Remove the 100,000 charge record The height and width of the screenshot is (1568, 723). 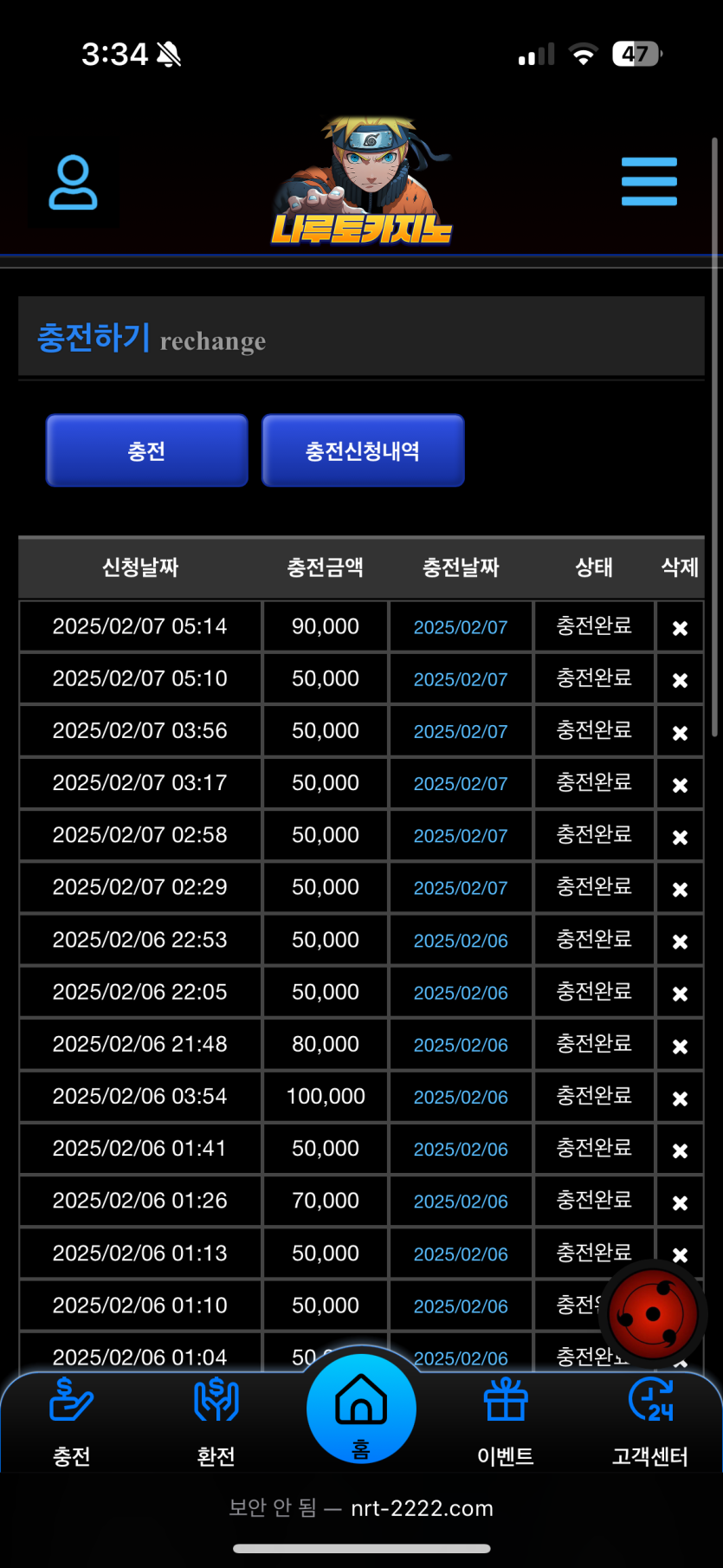[680, 1098]
